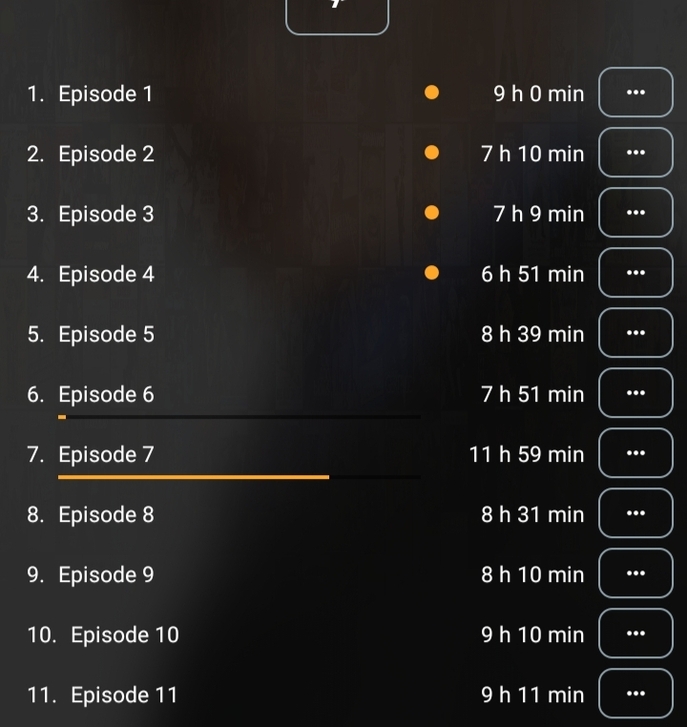Open Episode 1 in the list
The image size is (687, 727).
coord(106,94)
